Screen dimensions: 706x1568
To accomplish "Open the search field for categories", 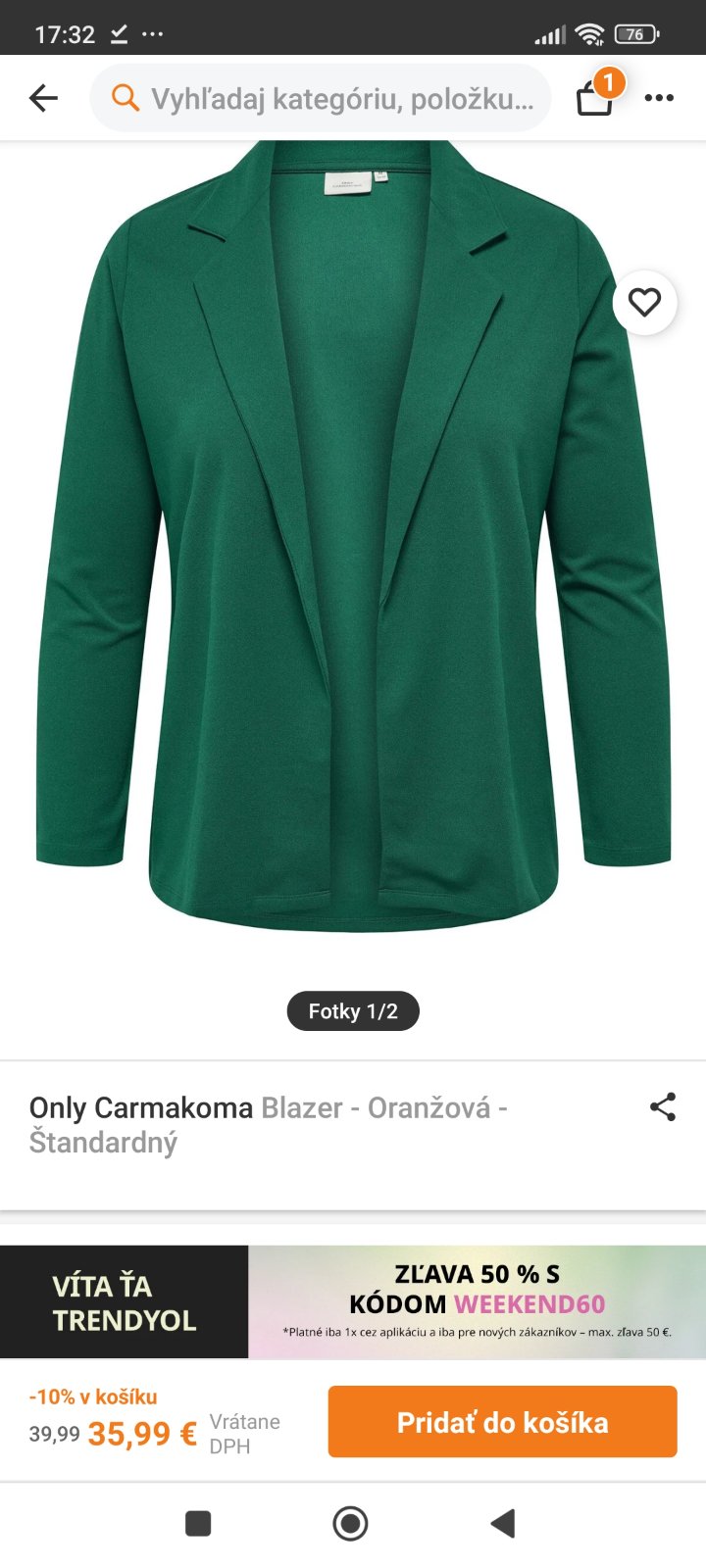I will (x=324, y=98).
